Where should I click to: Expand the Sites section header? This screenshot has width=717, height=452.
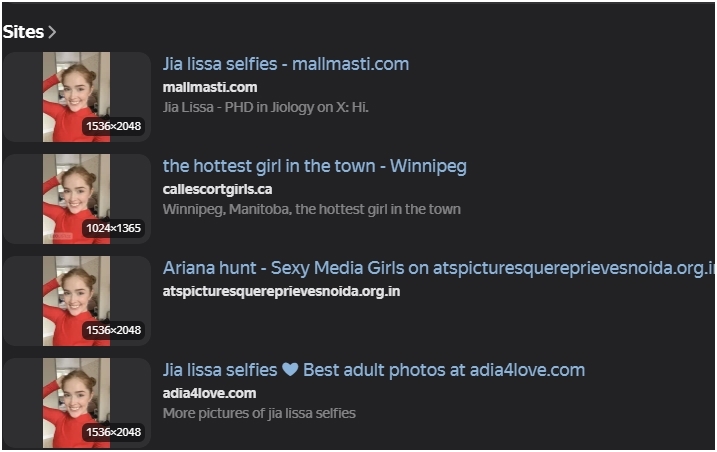[x=29, y=32]
